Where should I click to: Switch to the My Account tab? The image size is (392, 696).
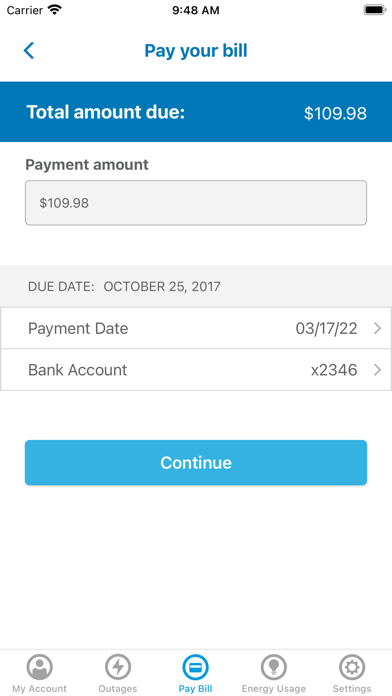[39, 673]
